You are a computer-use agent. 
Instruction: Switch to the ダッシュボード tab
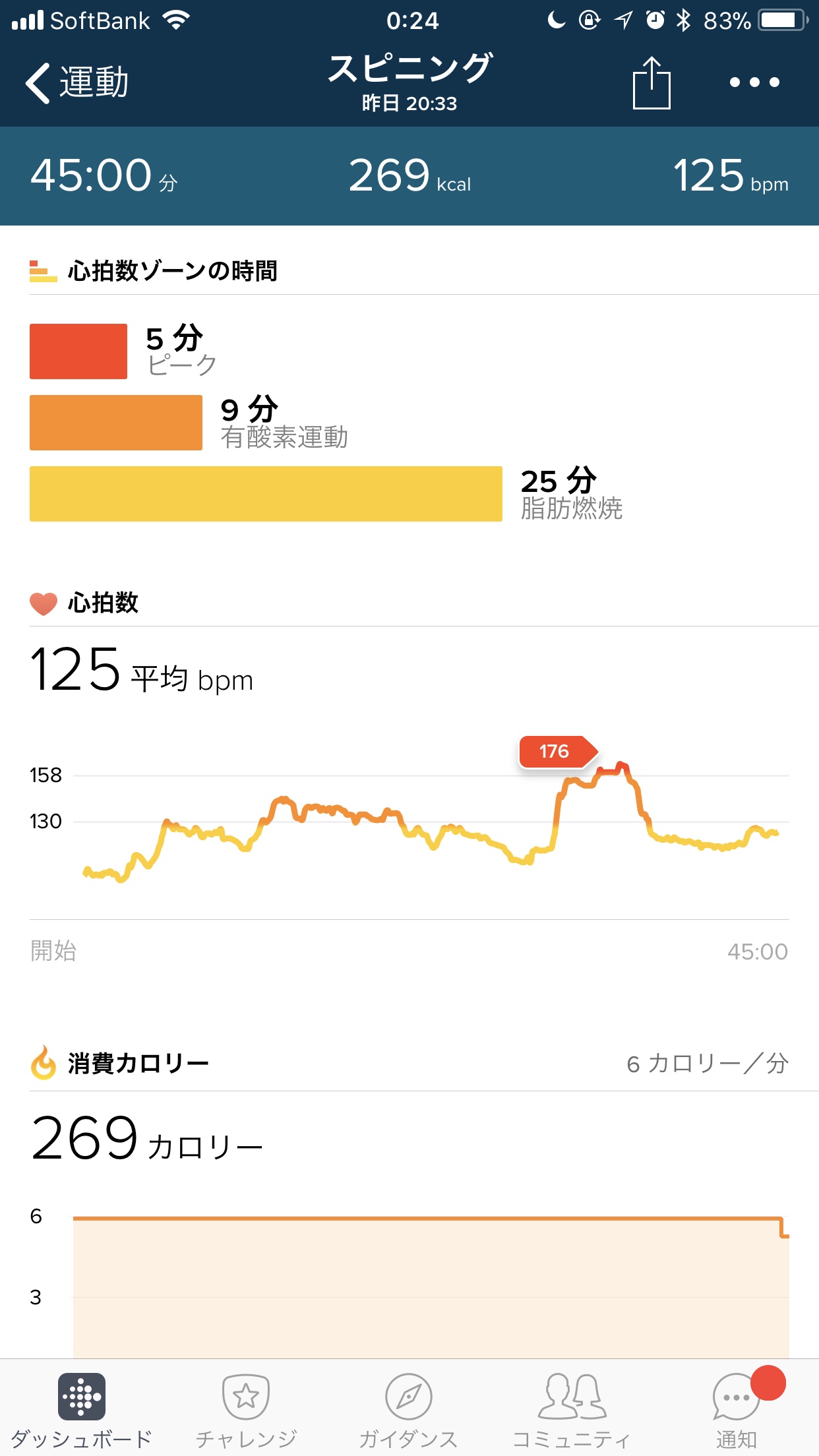click(x=82, y=1409)
